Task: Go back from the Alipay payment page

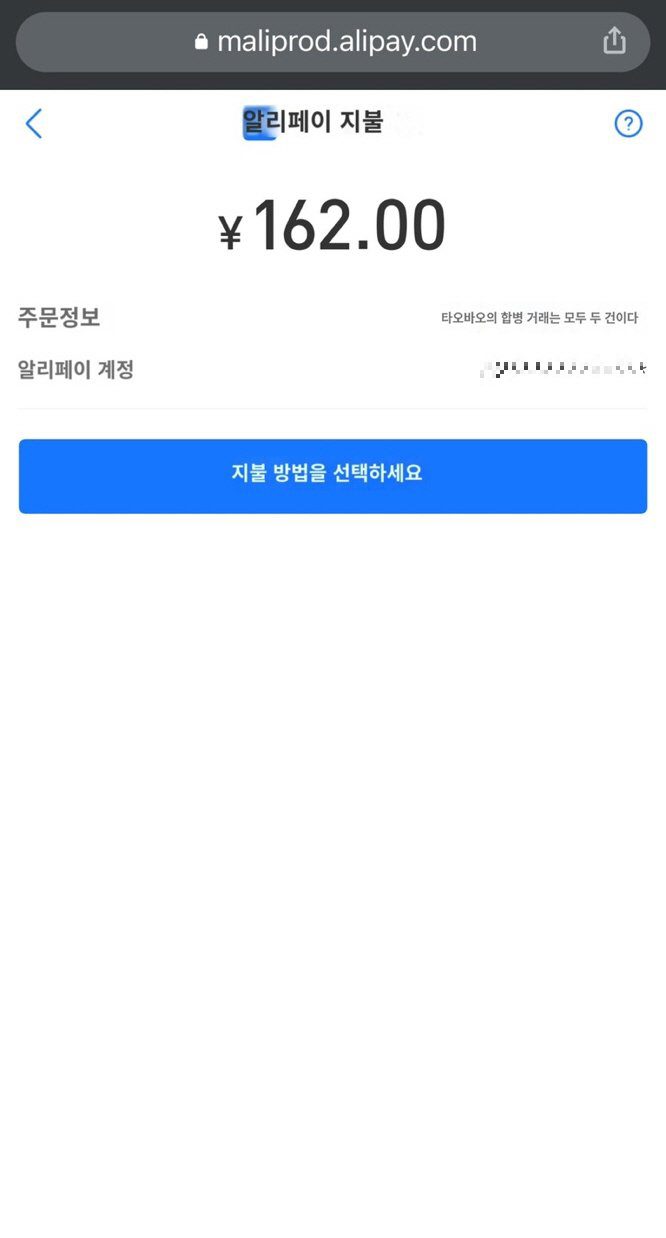Action: tap(34, 124)
